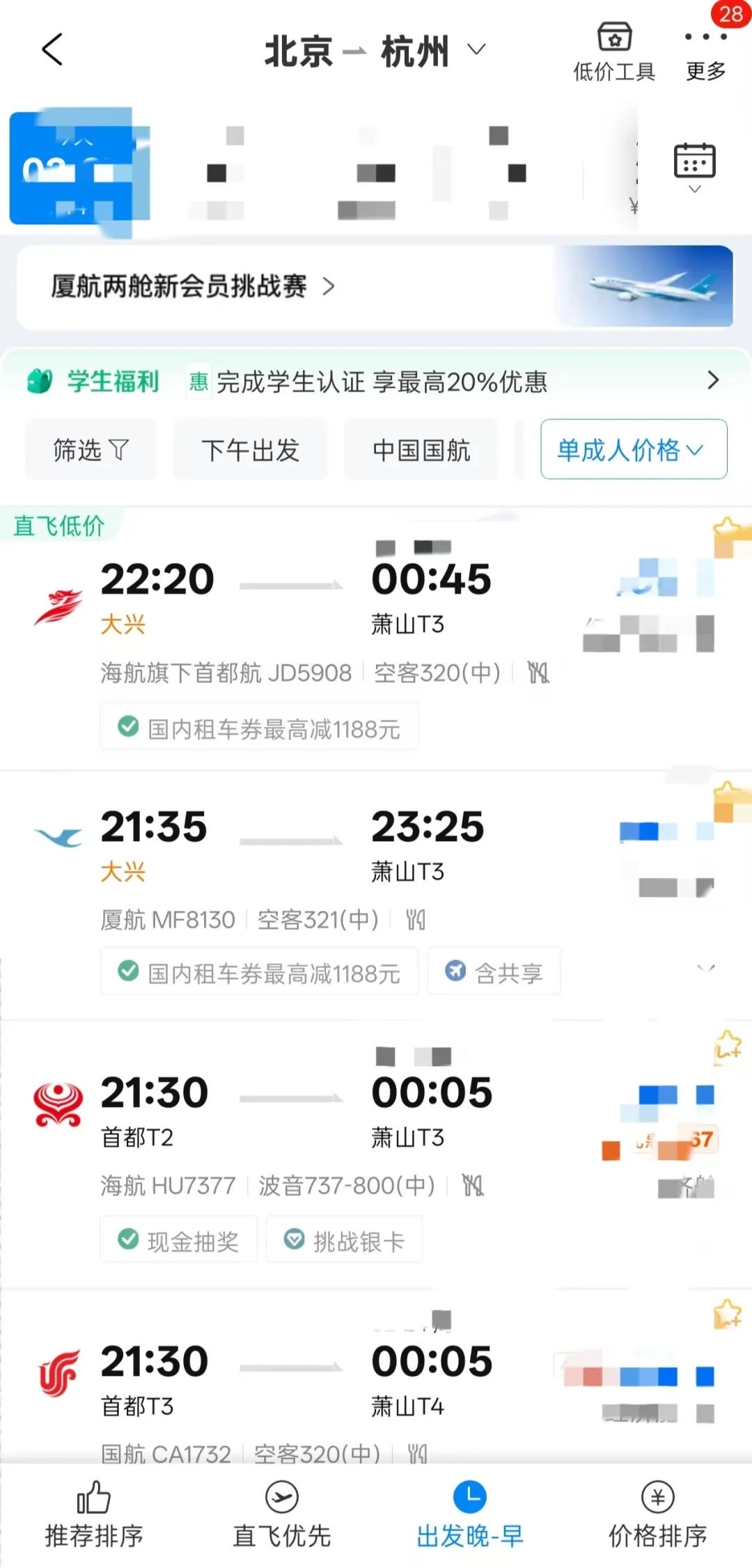Filter flights by 下午出发

[250, 450]
